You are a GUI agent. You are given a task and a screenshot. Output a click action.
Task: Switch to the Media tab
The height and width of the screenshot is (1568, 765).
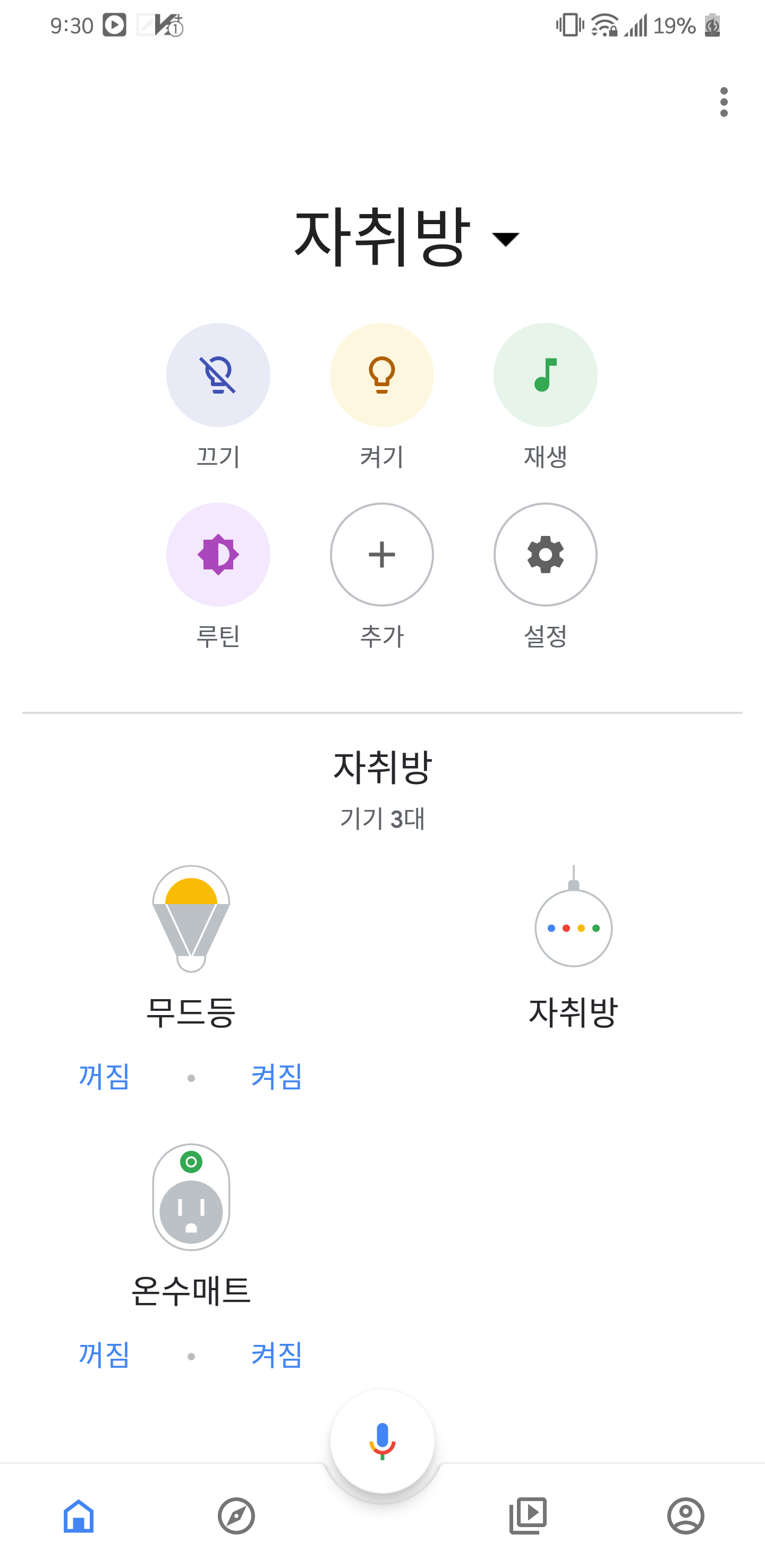[528, 1515]
